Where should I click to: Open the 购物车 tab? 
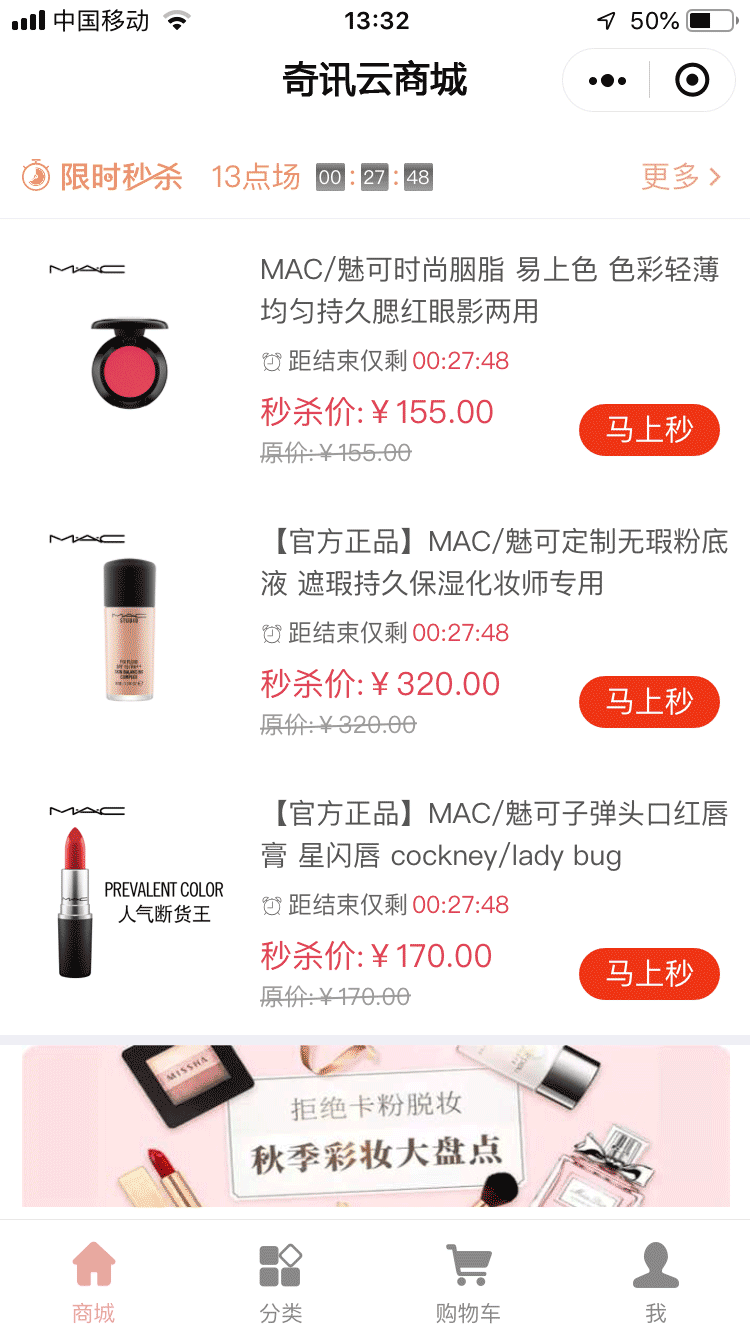tap(468, 1282)
